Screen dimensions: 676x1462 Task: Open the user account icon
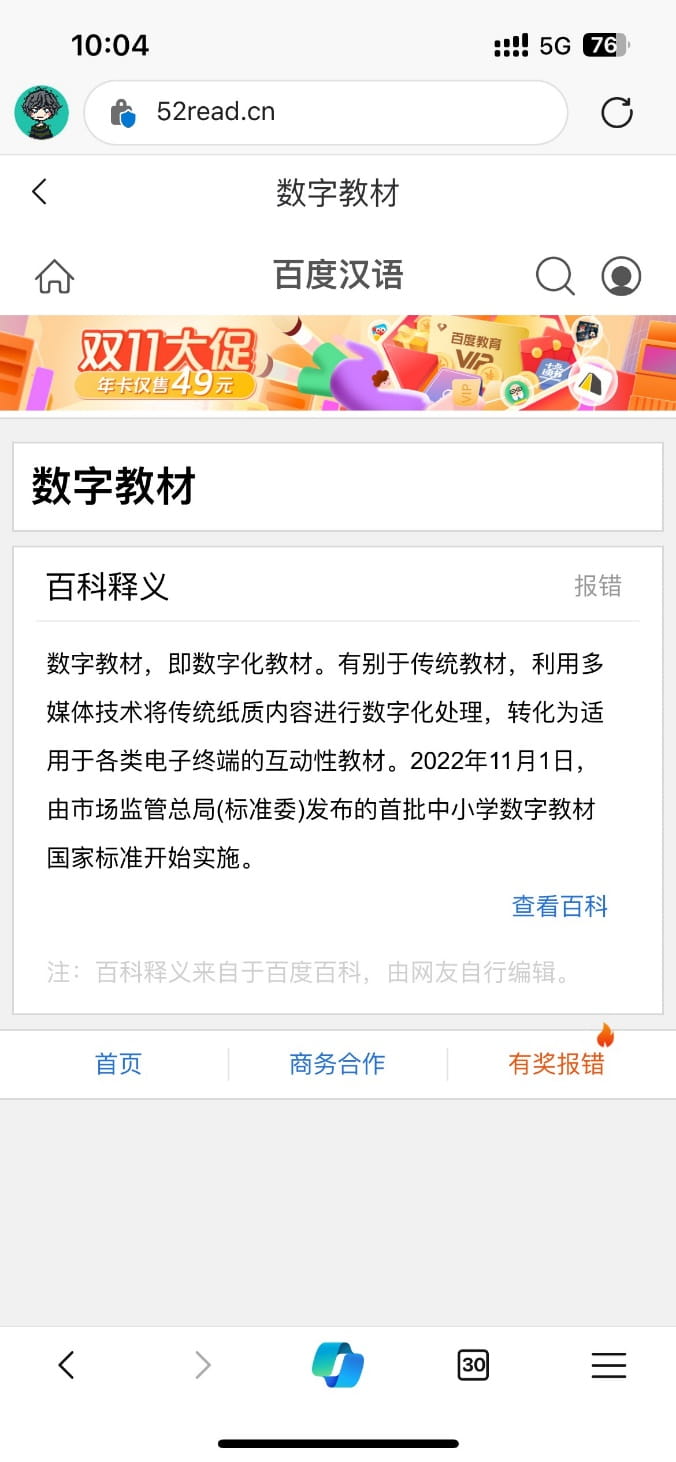(621, 276)
